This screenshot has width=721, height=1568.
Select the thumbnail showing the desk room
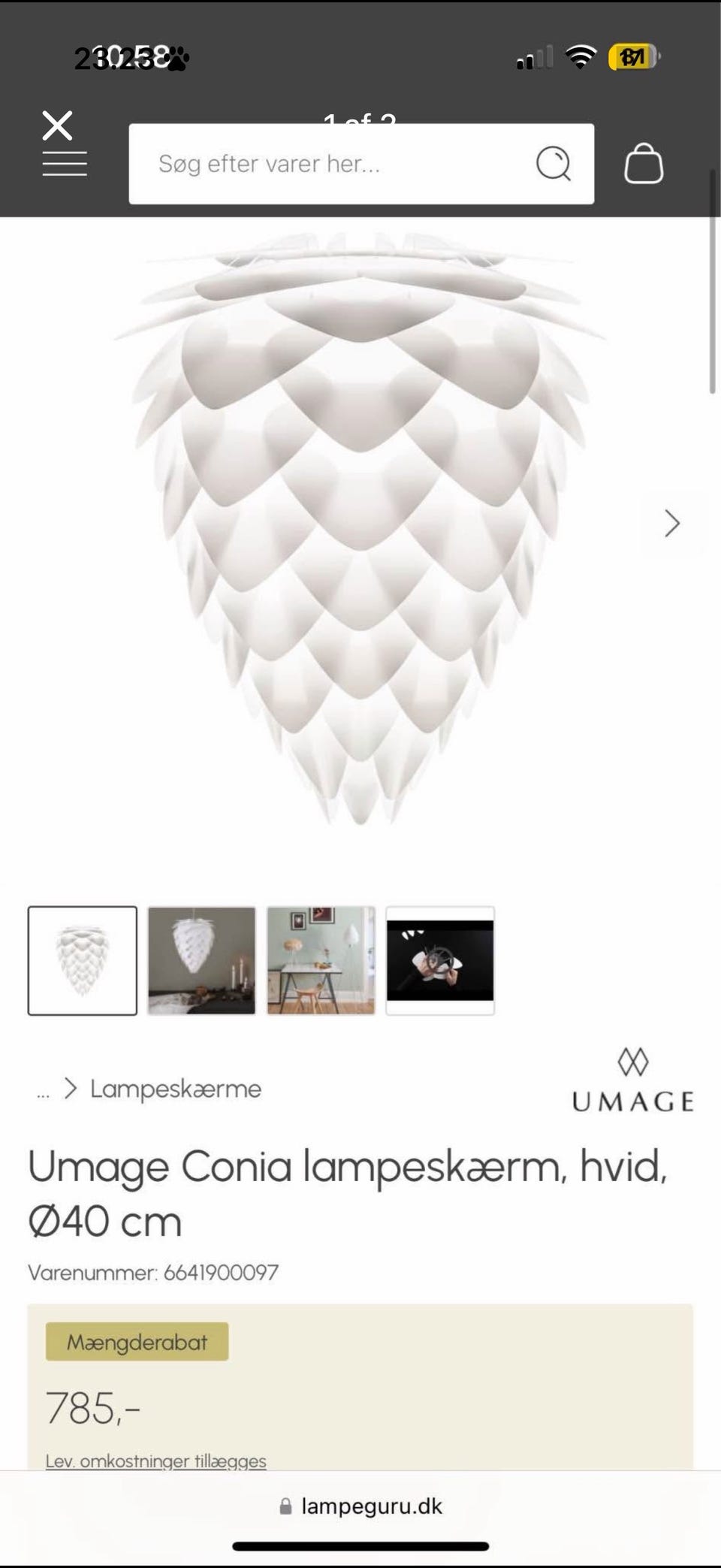pyautogui.click(x=321, y=960)
